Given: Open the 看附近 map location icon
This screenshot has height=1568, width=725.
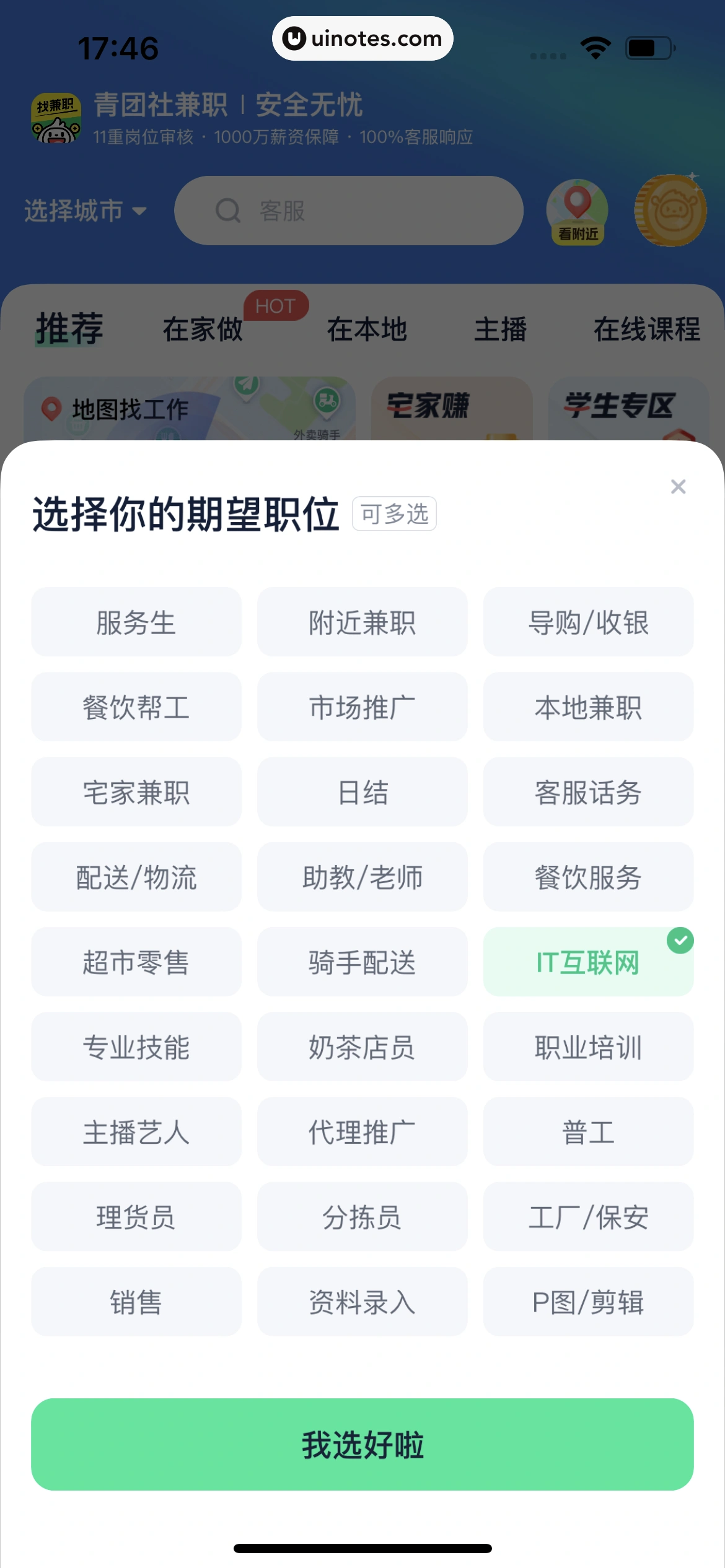Looking at the screenshot, I should pos(576,211).
